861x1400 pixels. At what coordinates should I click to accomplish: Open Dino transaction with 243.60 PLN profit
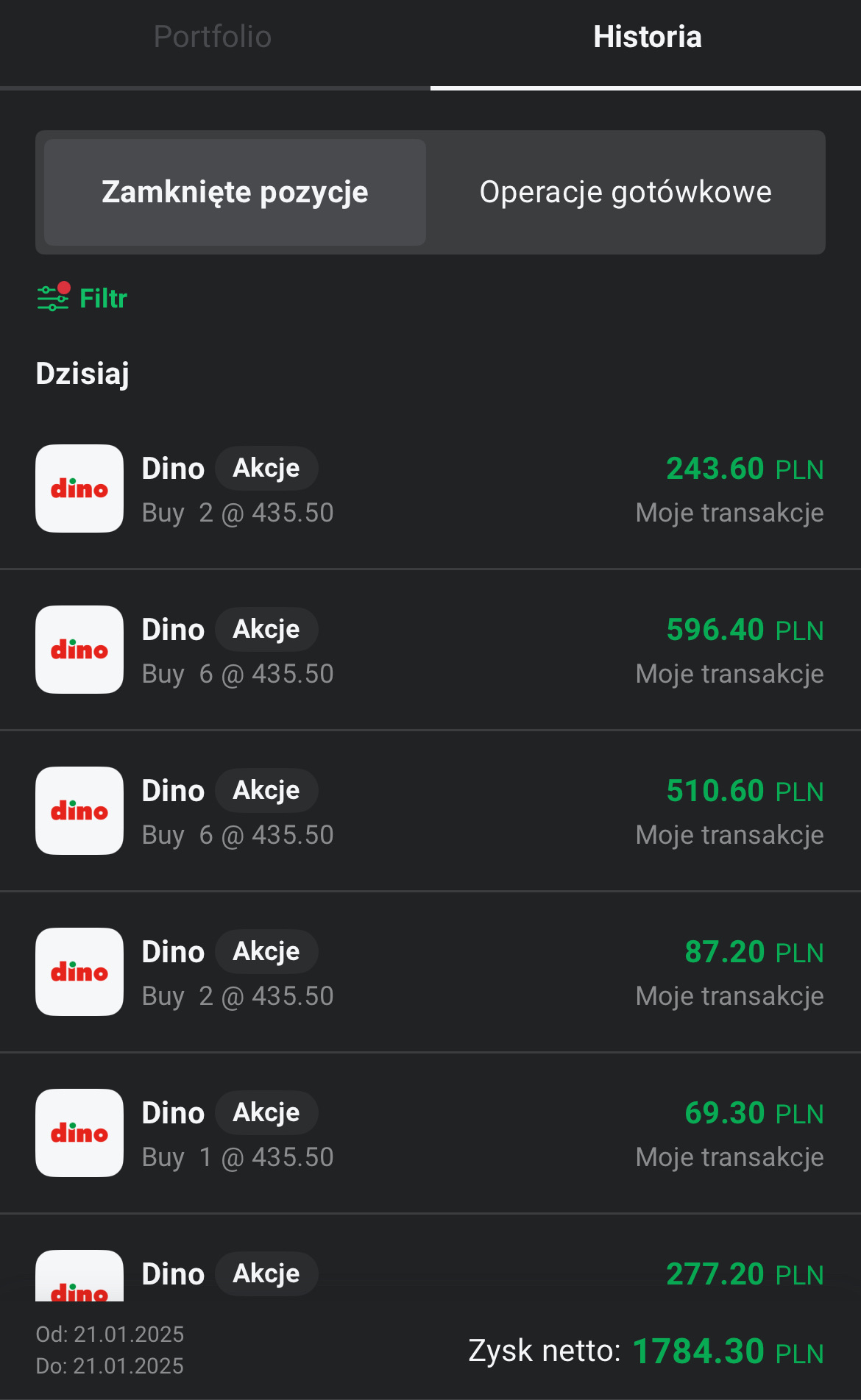click(431, 489)
